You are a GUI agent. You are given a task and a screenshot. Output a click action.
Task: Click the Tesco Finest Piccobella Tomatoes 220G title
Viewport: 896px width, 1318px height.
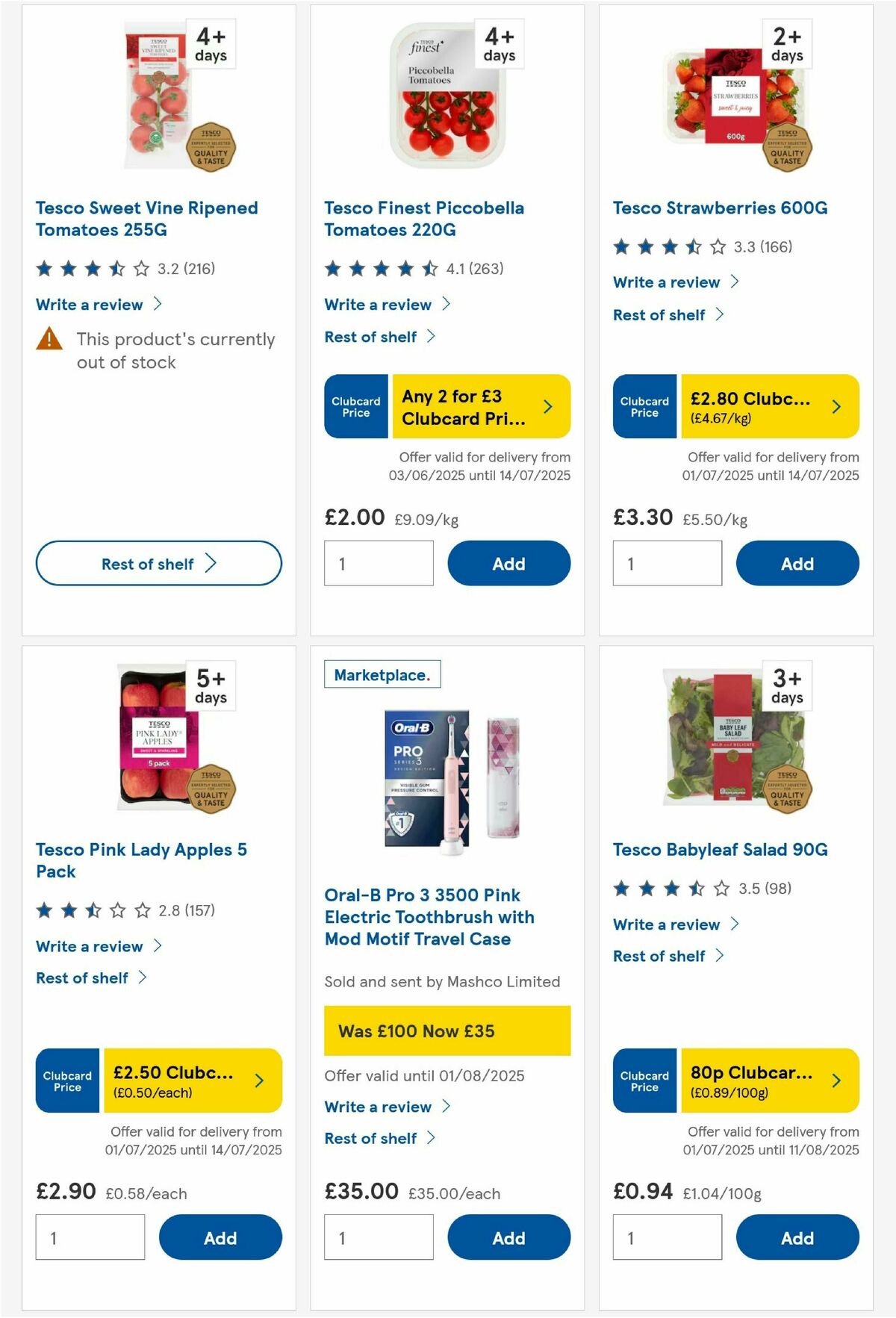(x=424, y=218)
